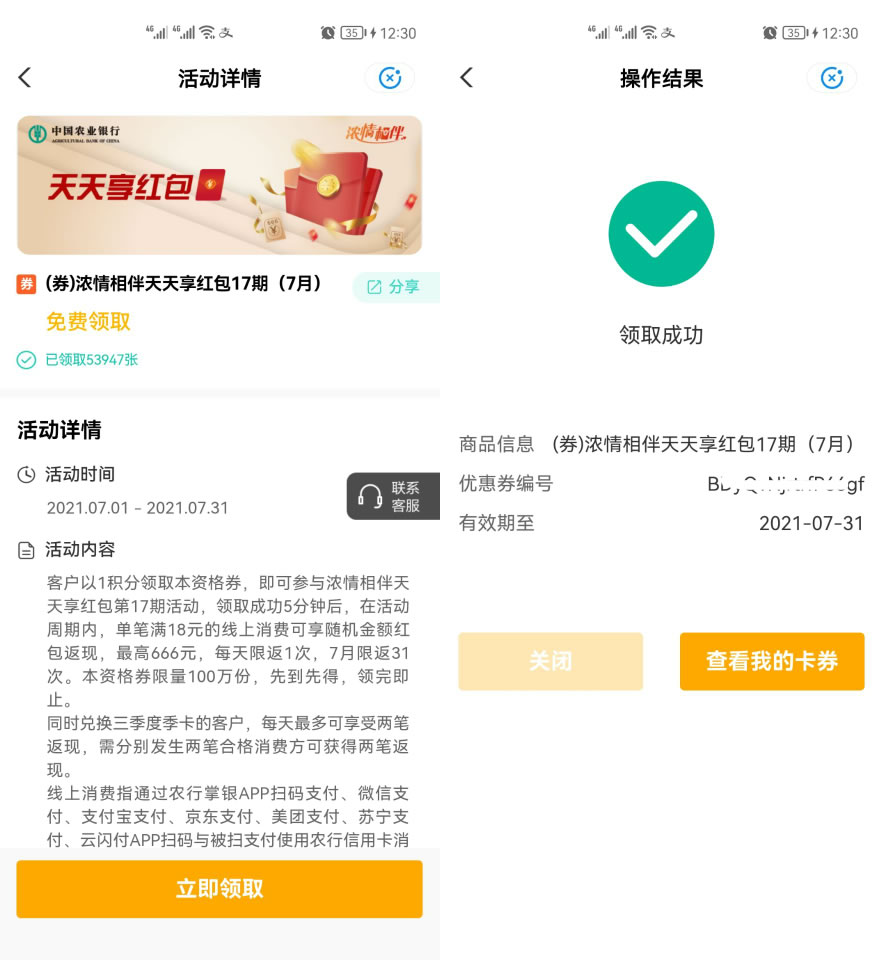Tap the round icon beside 活动详情 title
876x960 pixels.
(x=389, y=78)
